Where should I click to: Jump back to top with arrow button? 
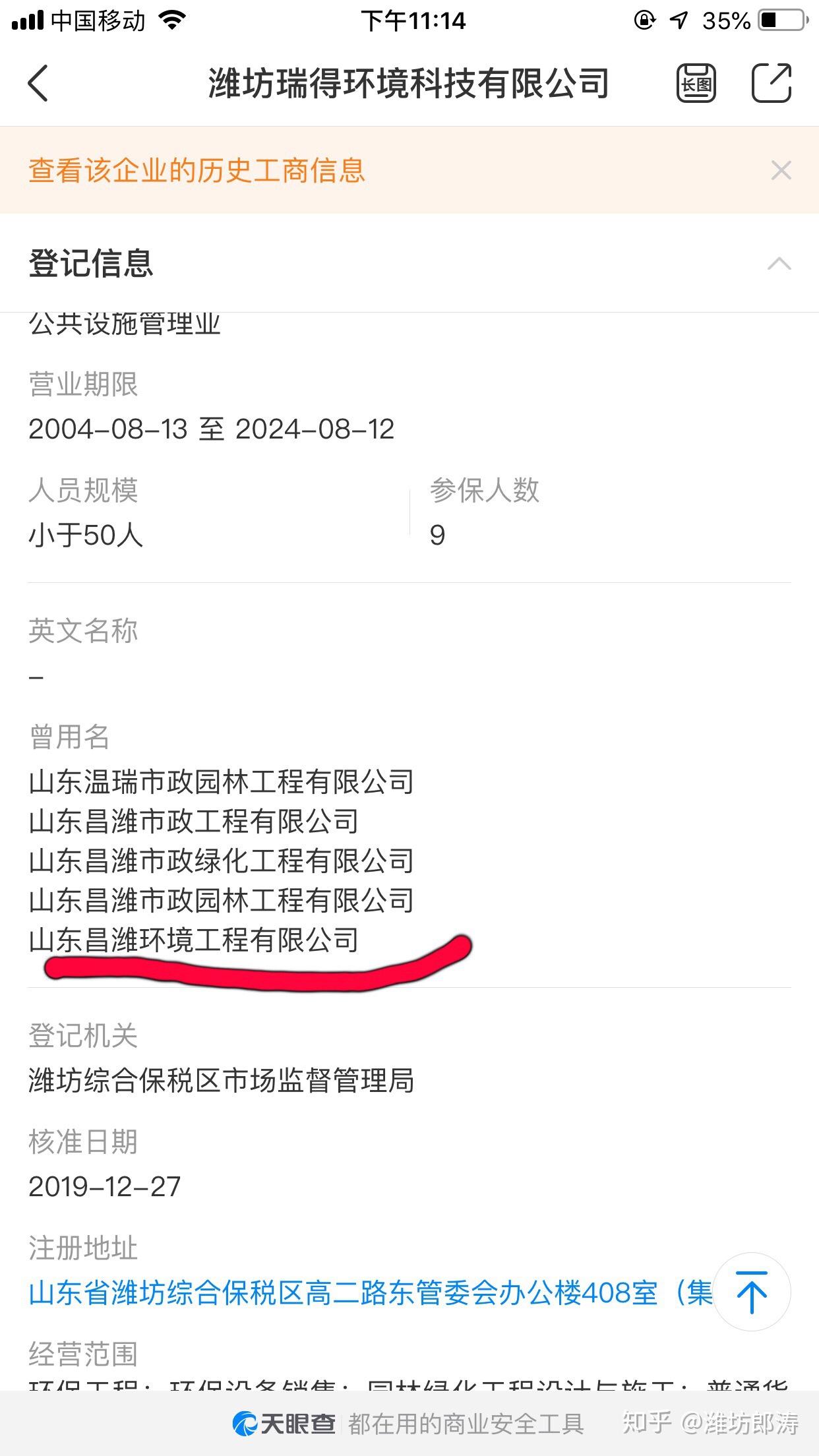click(x=752, y=1292)
